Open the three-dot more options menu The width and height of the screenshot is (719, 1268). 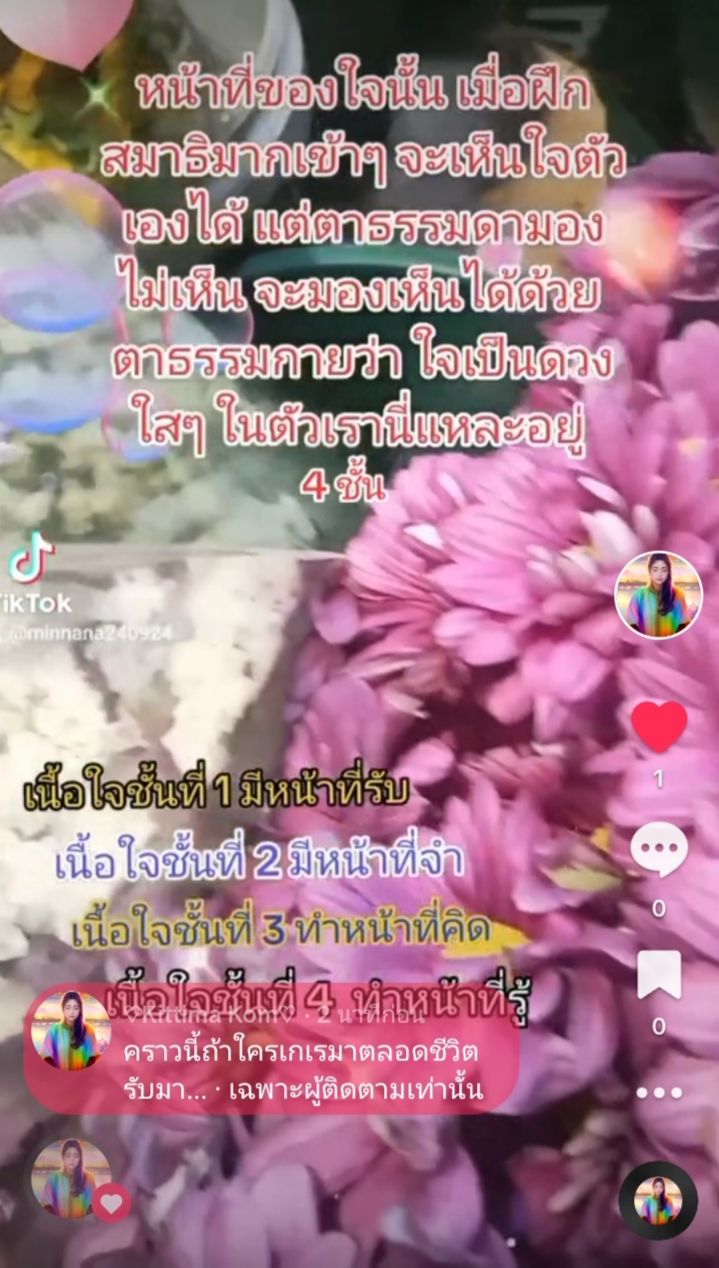[x=659, y=1092]
